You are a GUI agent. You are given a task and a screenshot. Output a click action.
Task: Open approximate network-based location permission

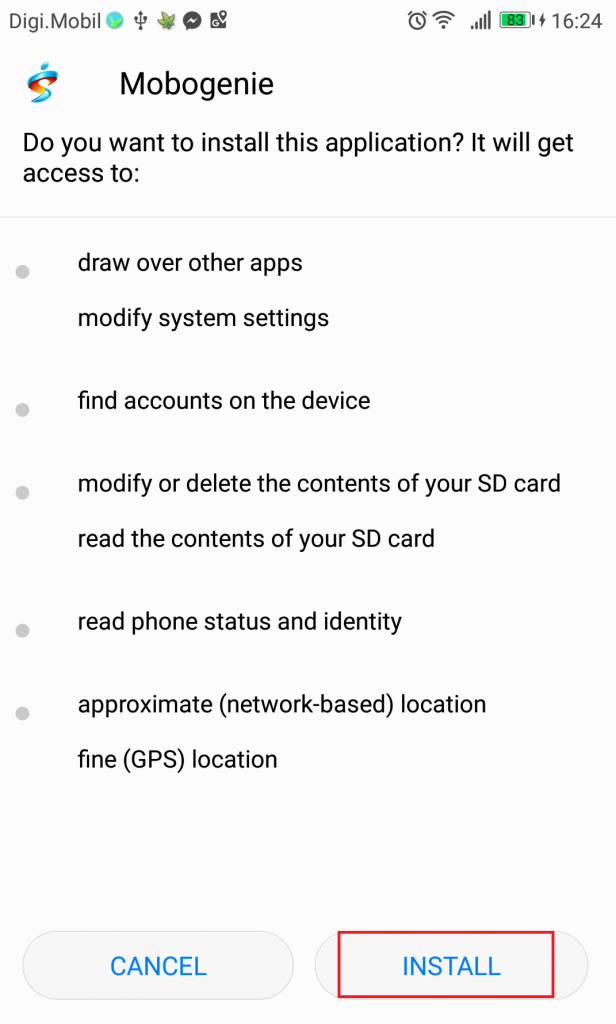tap(281, 704)
